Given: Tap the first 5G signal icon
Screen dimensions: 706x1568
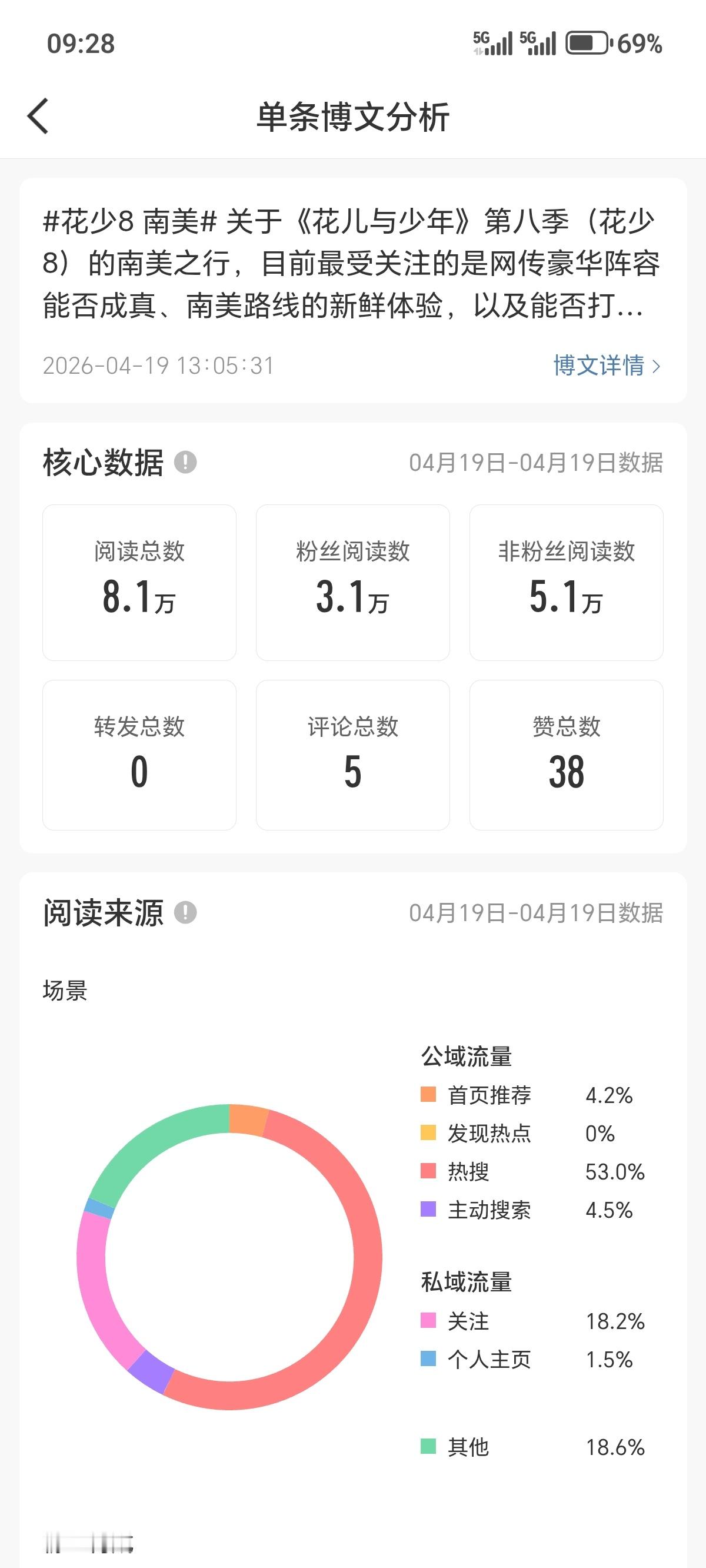Looking at the screenshot, I should tap(493, 42).
